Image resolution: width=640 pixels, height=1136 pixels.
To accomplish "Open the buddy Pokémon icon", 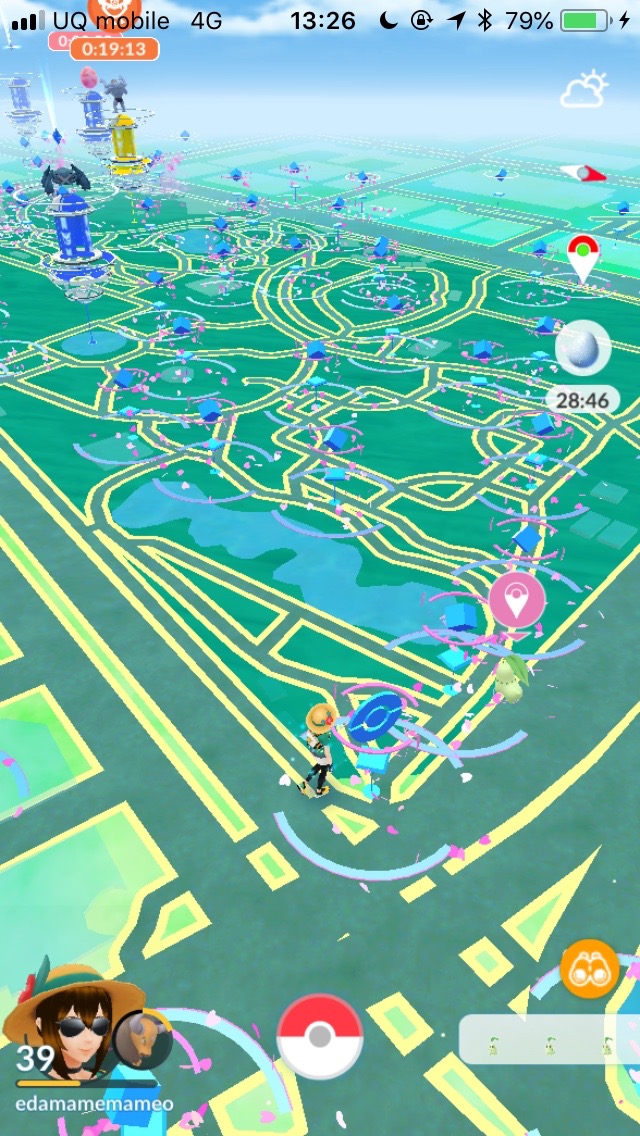I will click(x=144, y=1038).
